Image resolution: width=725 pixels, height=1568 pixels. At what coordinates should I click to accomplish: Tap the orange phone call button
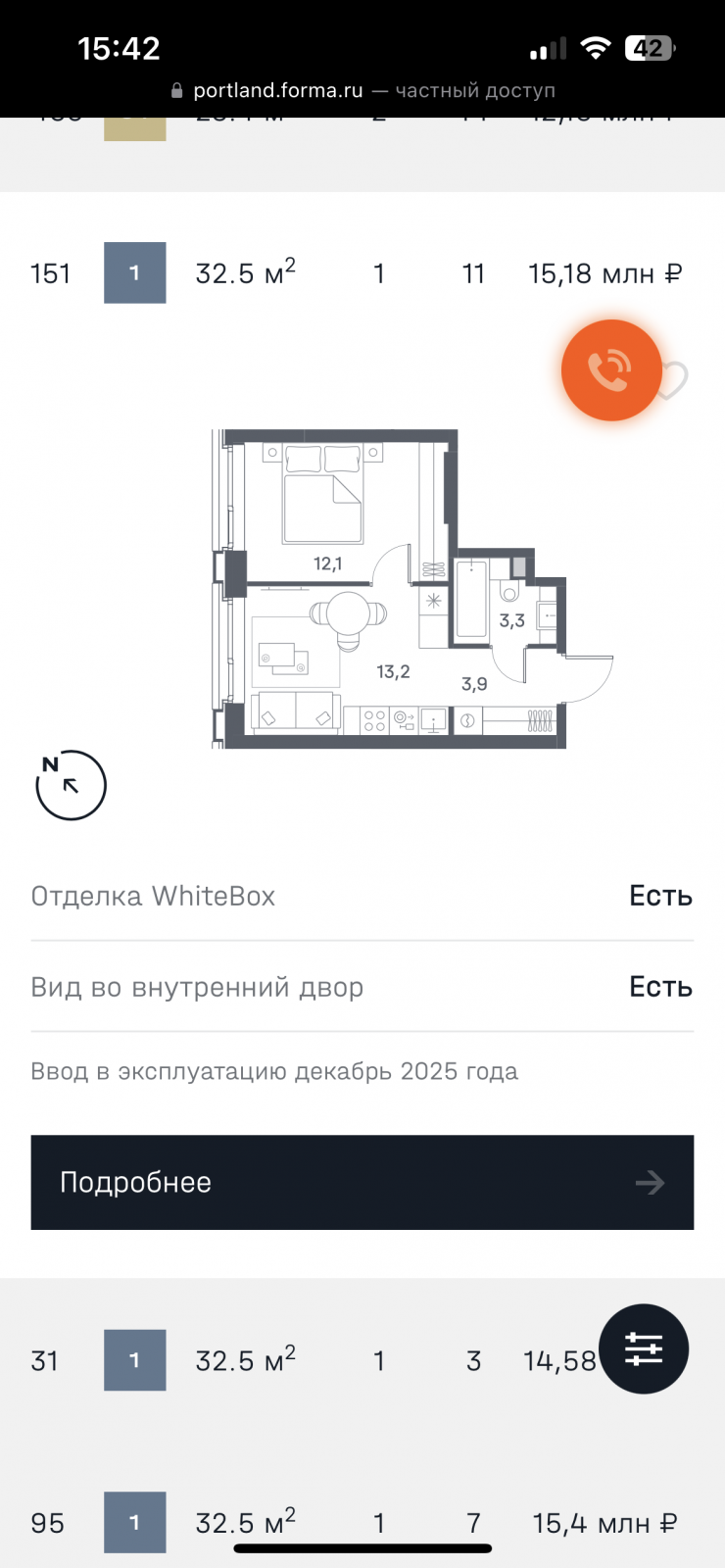(611, 370)
